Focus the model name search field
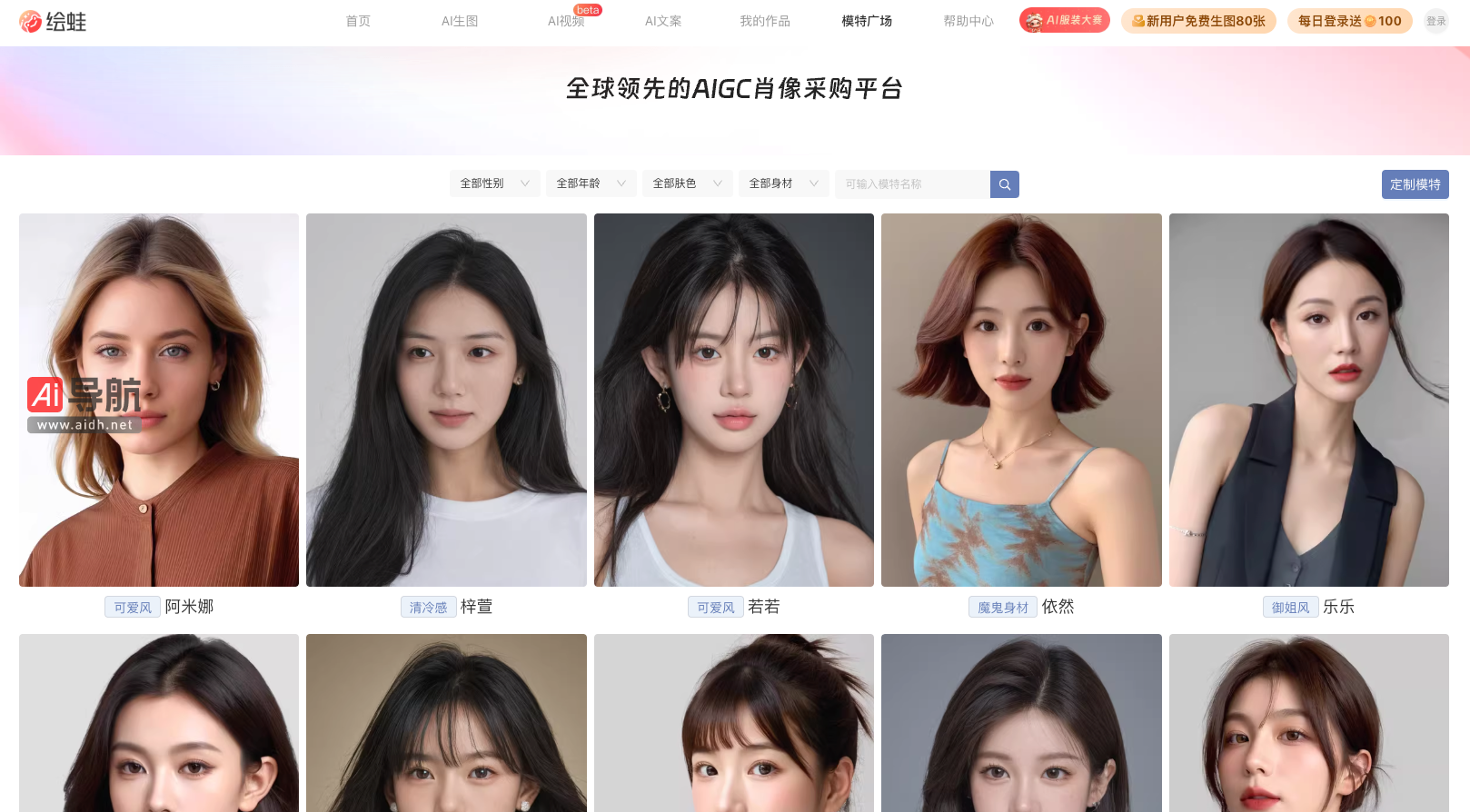 point(911,184)
